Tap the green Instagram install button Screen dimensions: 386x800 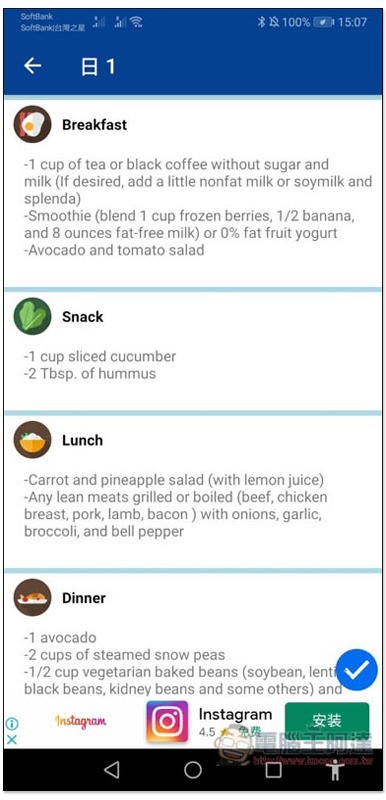(x=326, y=721)
